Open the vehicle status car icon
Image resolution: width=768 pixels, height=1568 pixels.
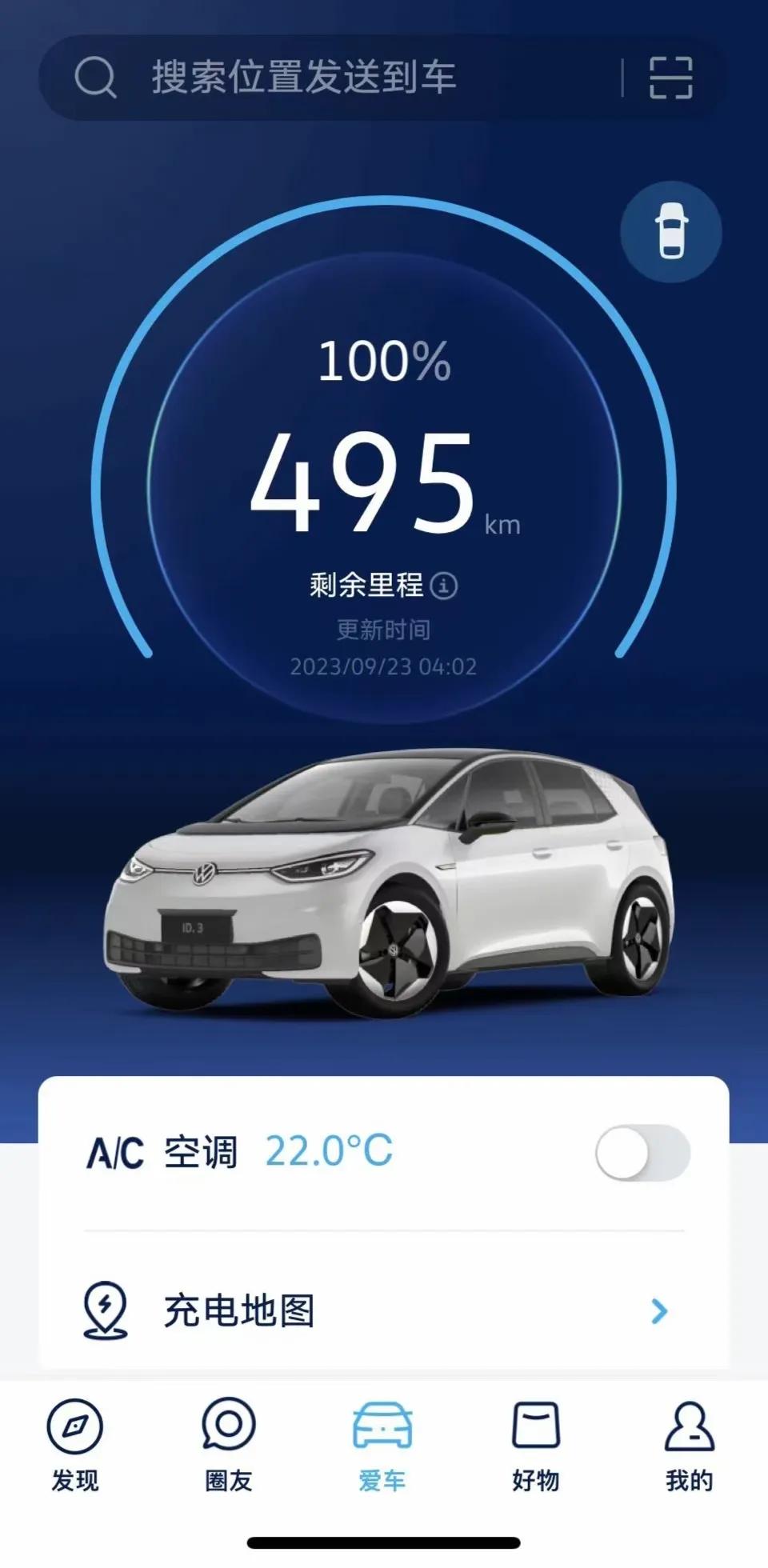671,232
